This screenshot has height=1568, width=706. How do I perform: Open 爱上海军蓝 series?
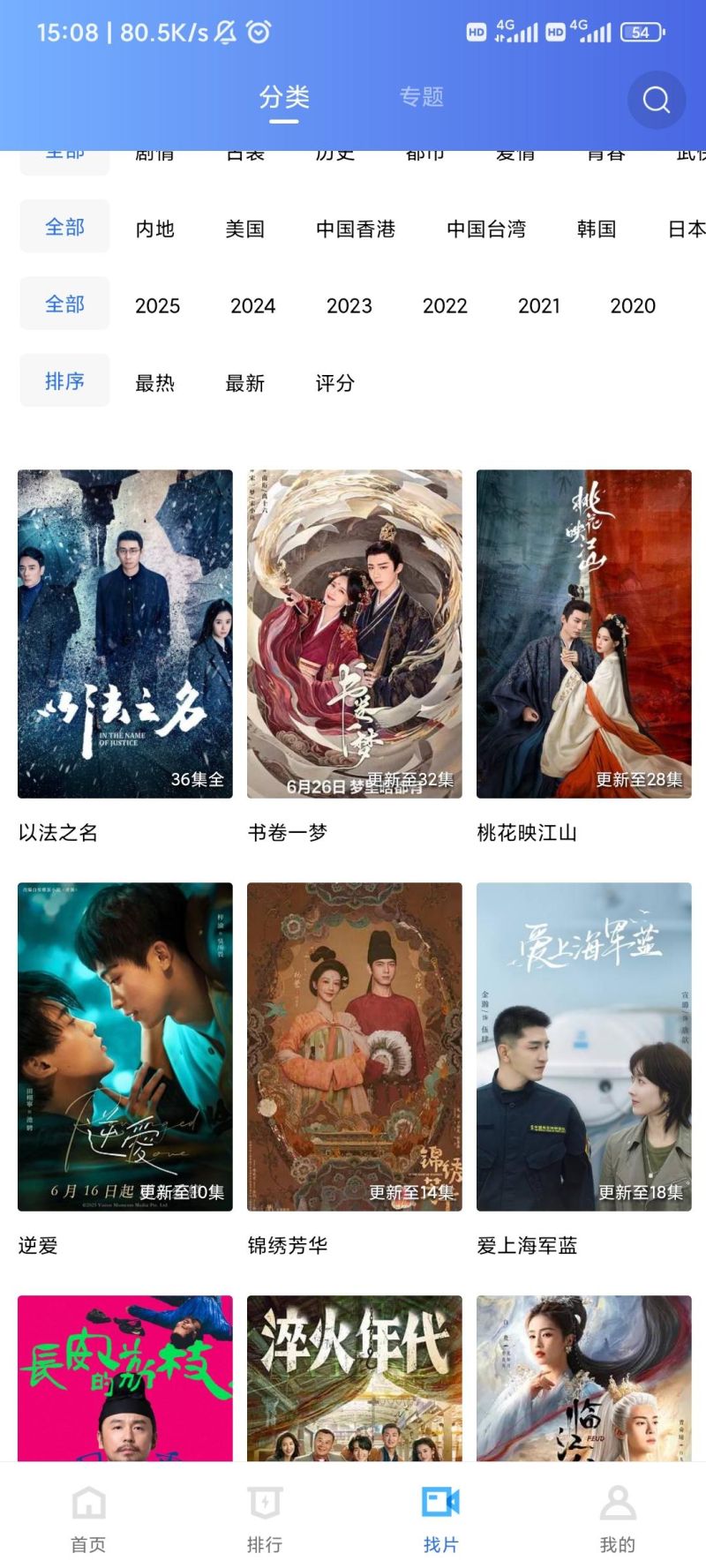584,1047
